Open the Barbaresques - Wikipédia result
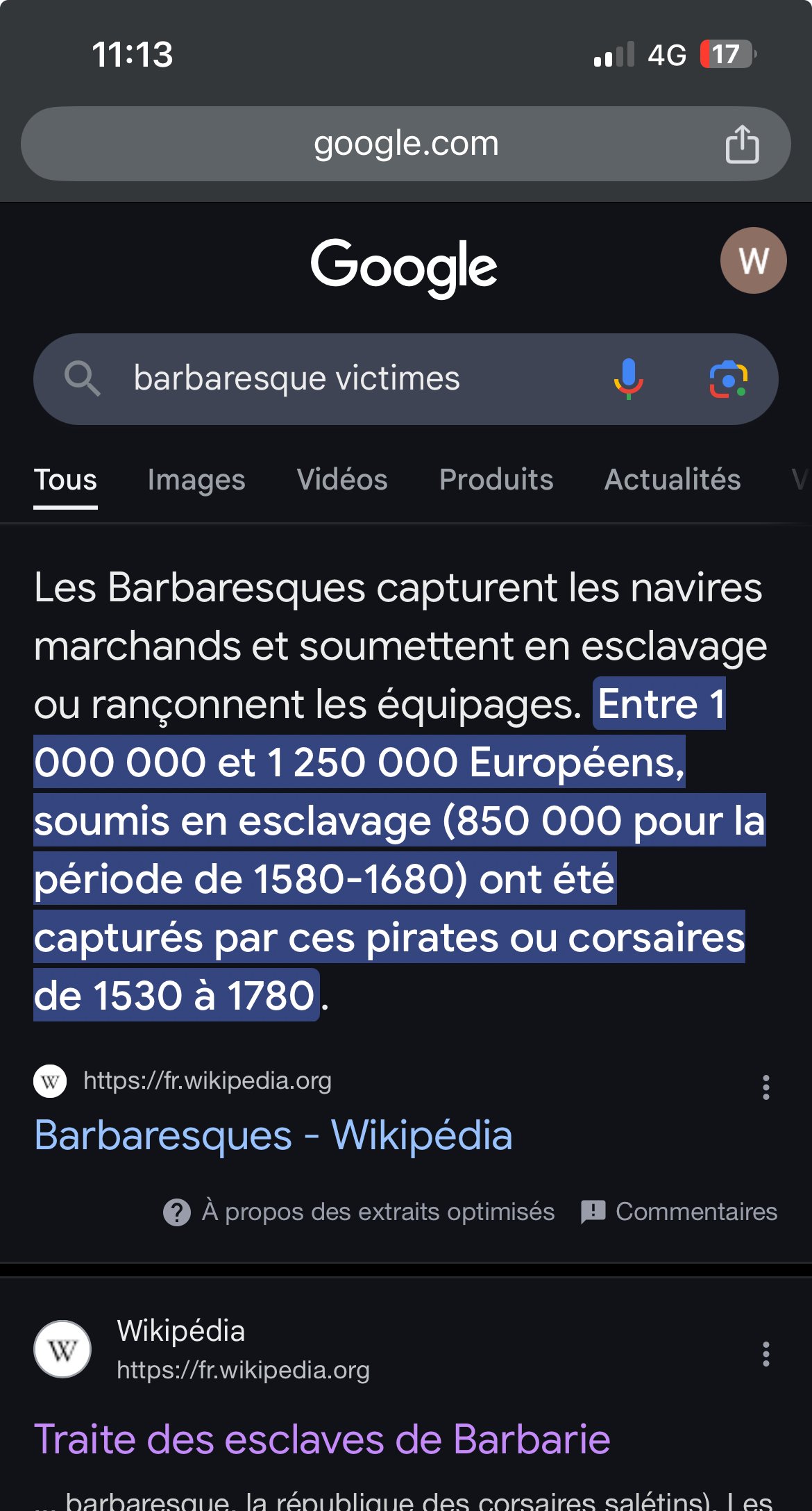The height and width of the screenshot is (1511, 812). click(x=273, y=1136)
